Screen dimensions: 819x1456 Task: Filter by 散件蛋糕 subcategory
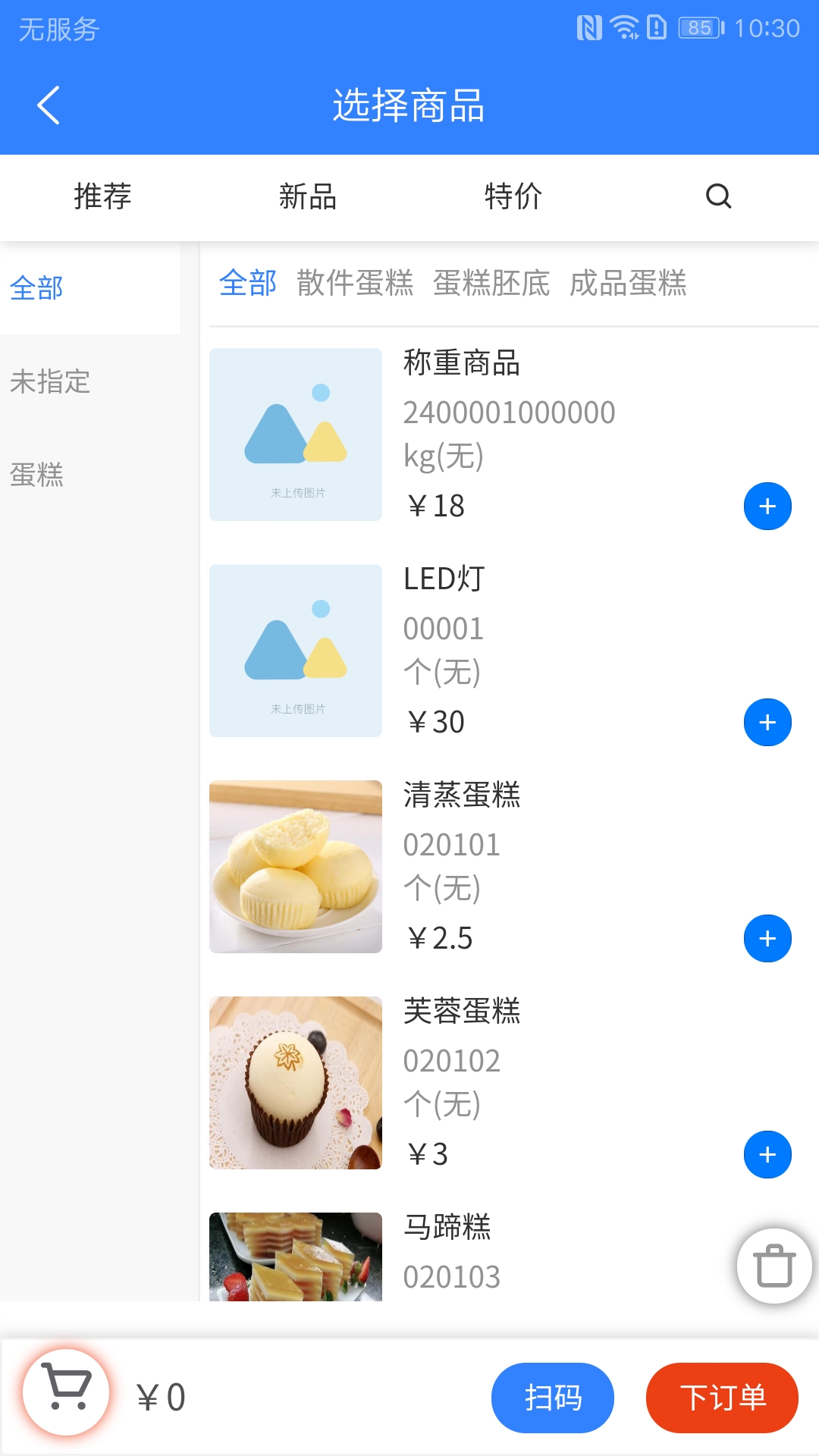[x=355, y=283]
